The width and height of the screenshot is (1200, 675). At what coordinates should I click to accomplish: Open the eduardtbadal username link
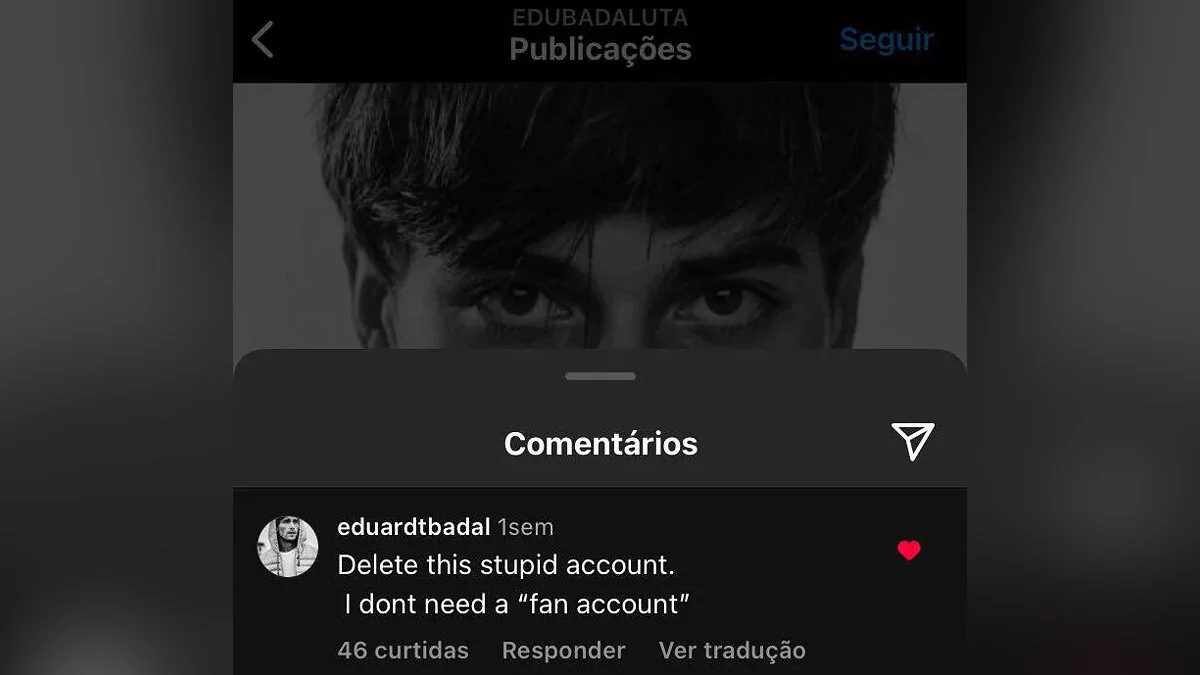(x=414, y=527)
